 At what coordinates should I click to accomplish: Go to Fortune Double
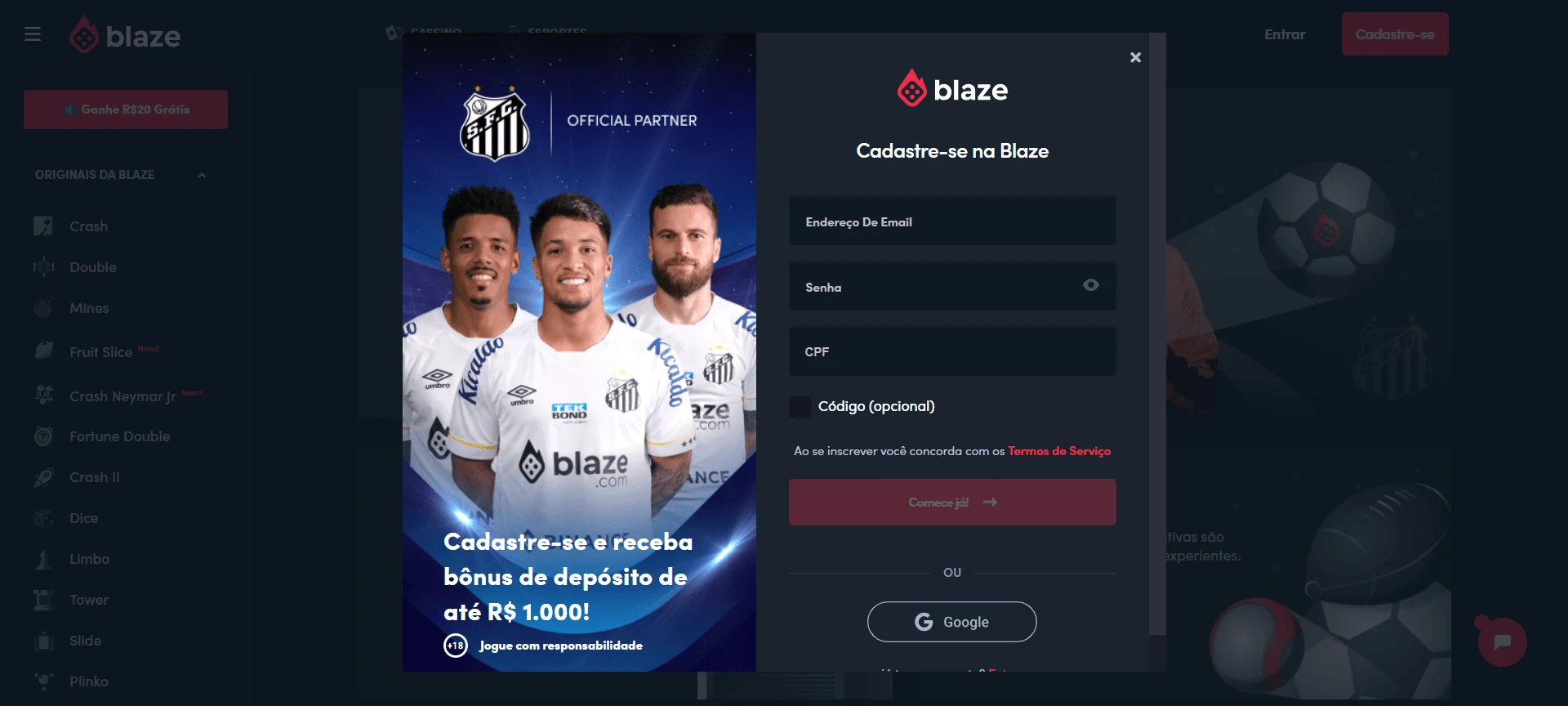119,436
